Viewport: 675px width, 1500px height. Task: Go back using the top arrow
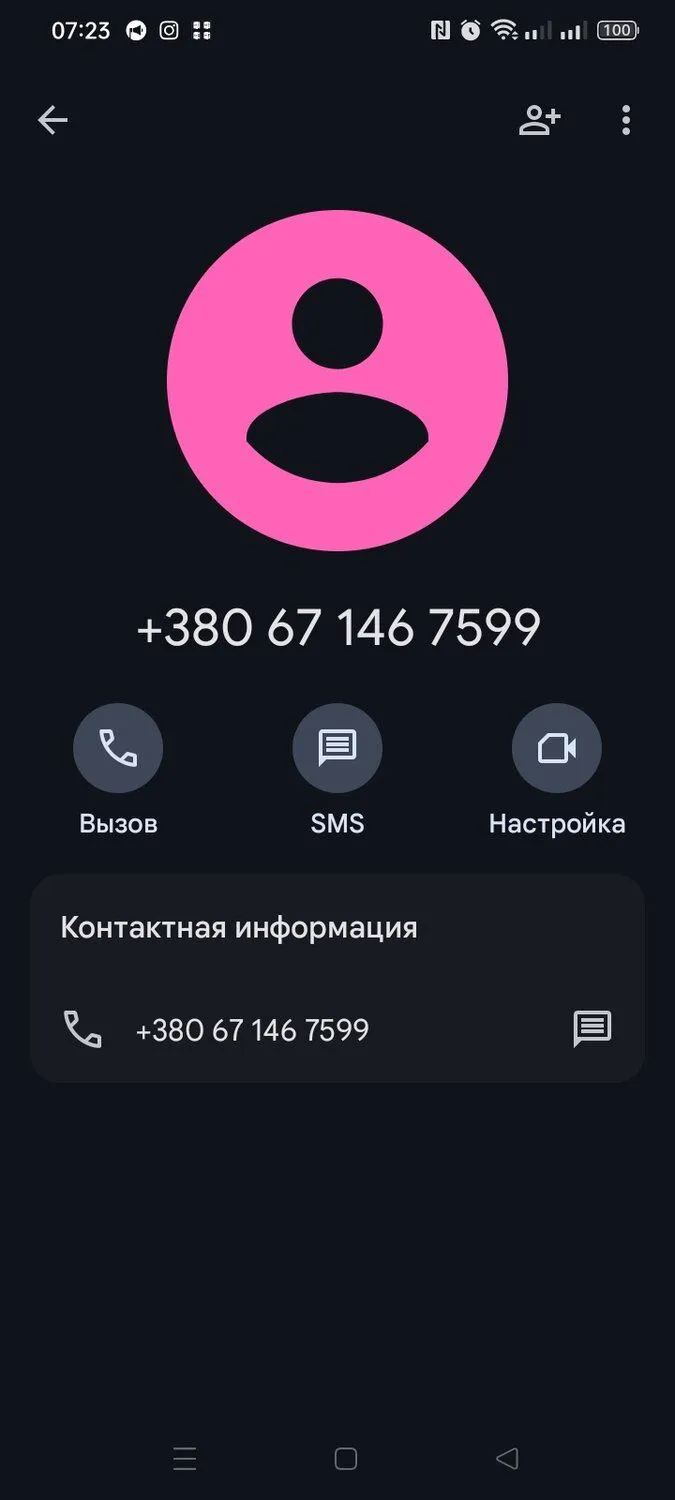tap(53, 121)
